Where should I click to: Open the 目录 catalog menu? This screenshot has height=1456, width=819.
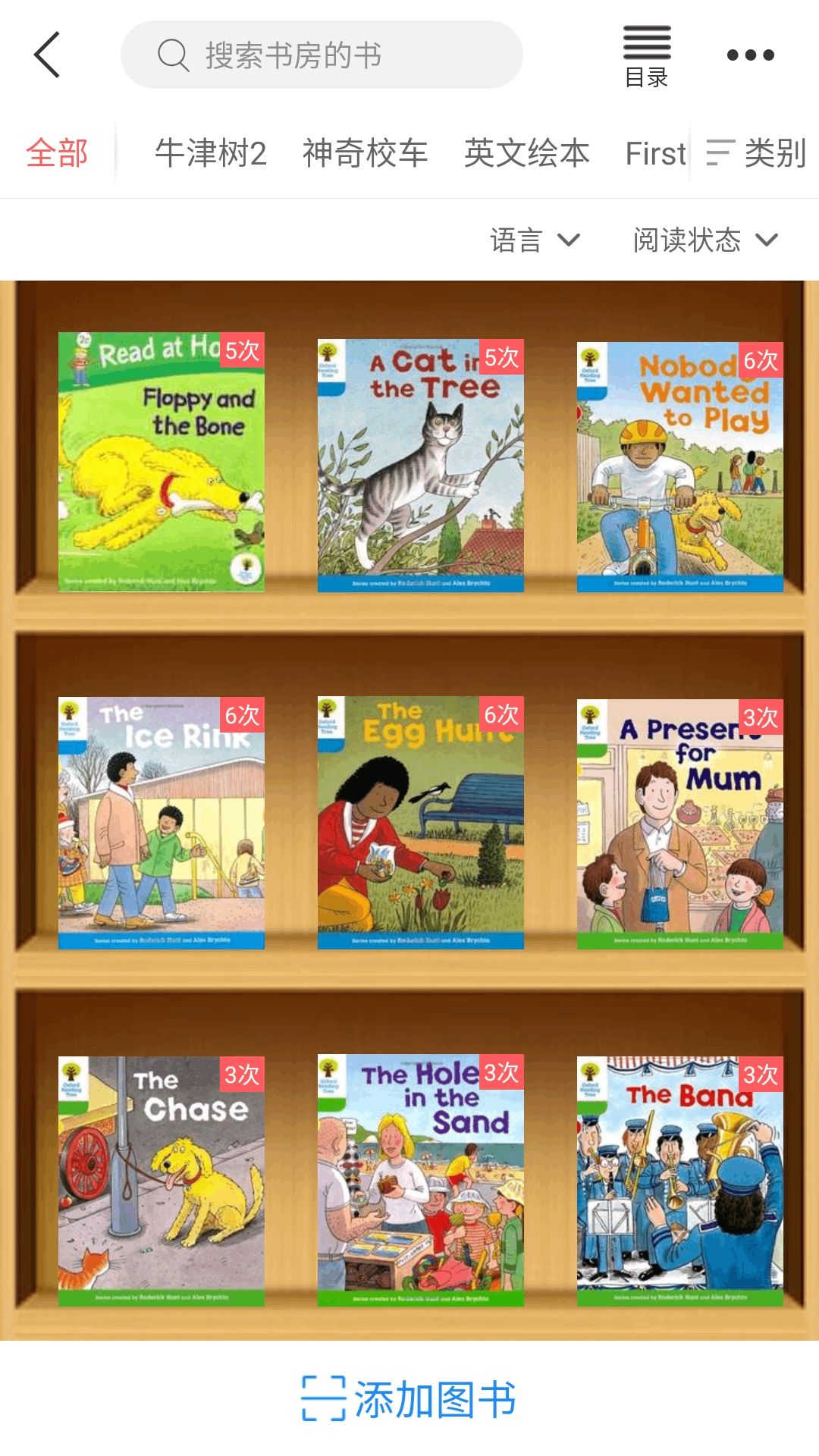point(647,56)
